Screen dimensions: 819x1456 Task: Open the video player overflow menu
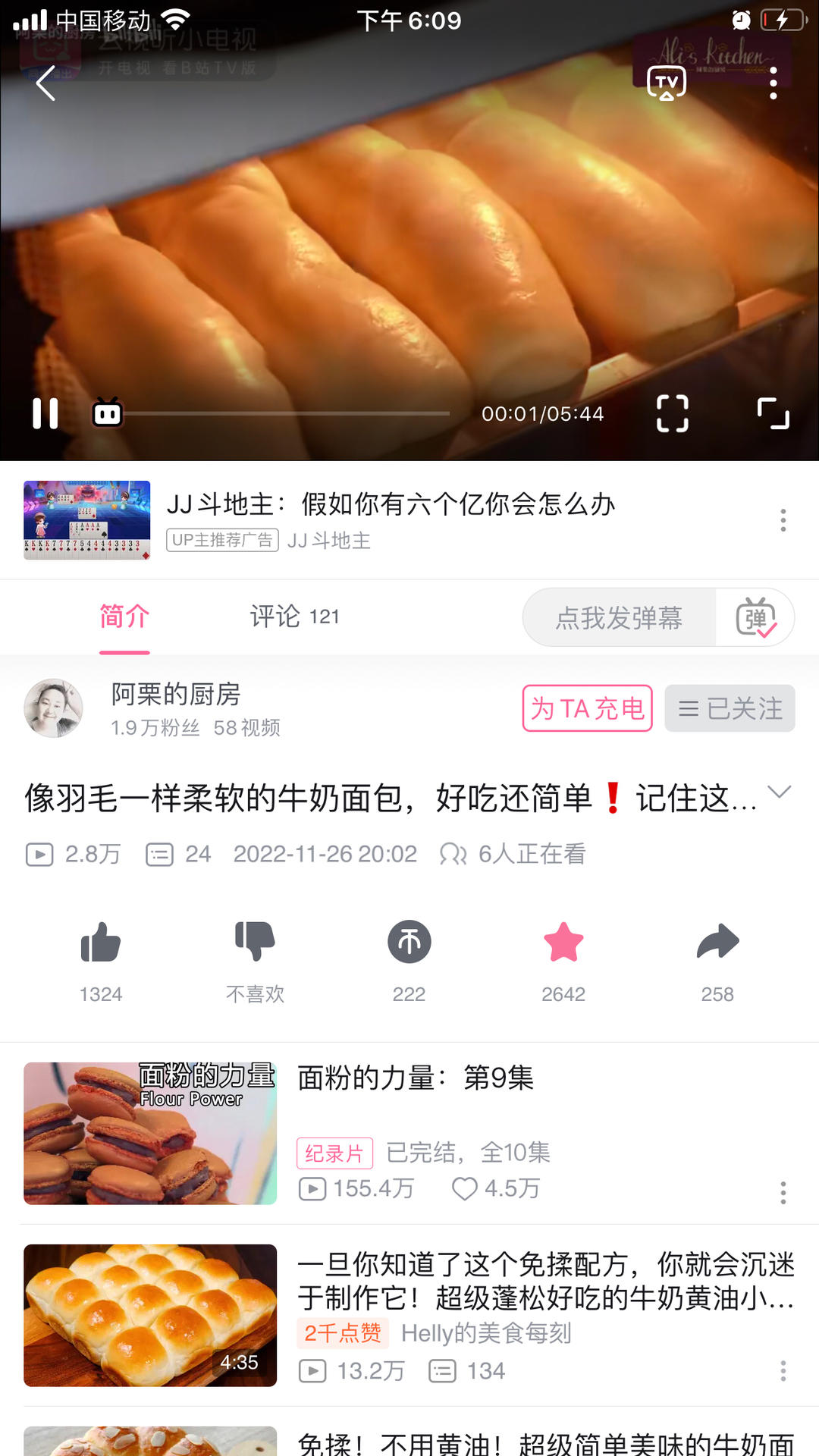pyautogui.click(x=773, y=83)
